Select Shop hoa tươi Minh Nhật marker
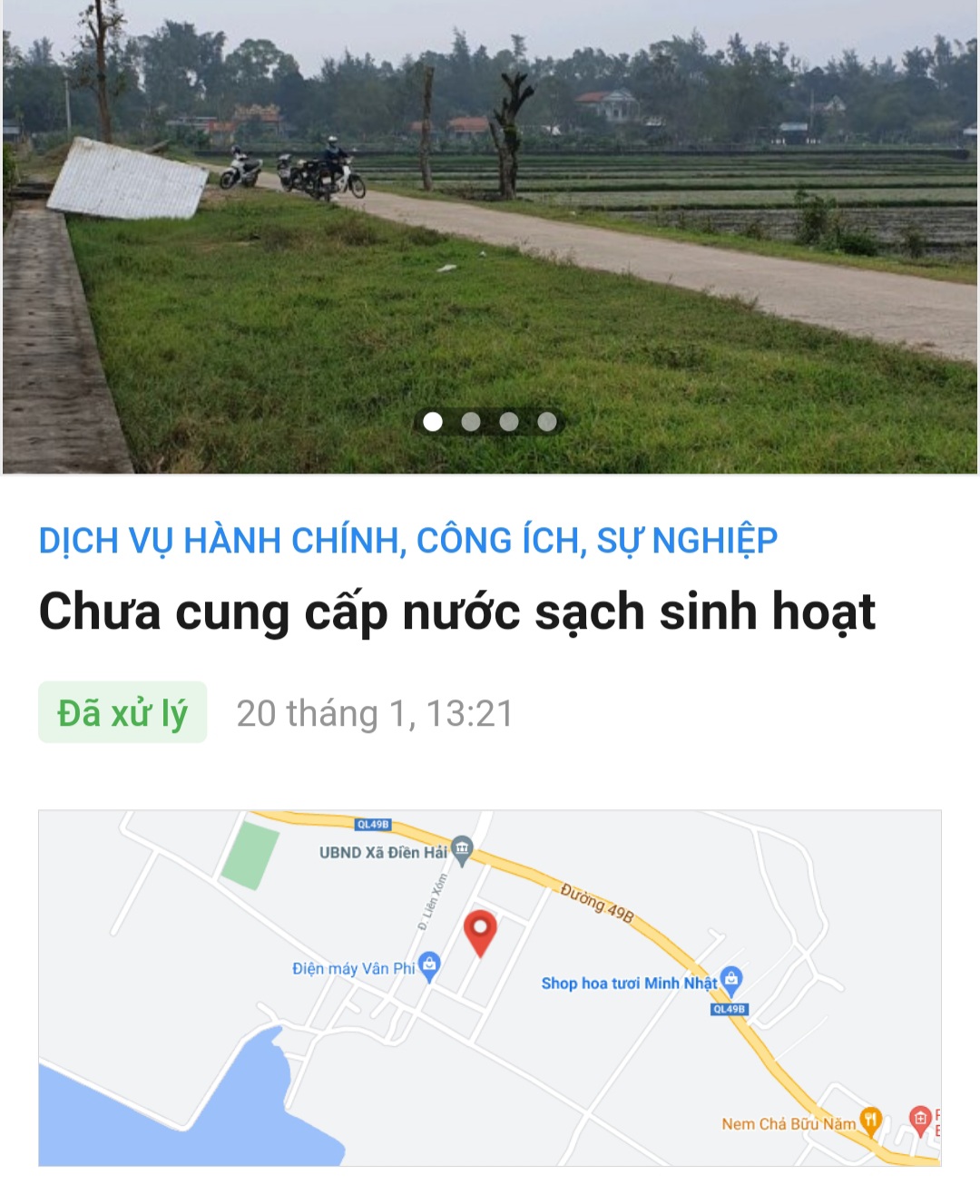This screenshot has height=1204, width=980. point(731,980)
